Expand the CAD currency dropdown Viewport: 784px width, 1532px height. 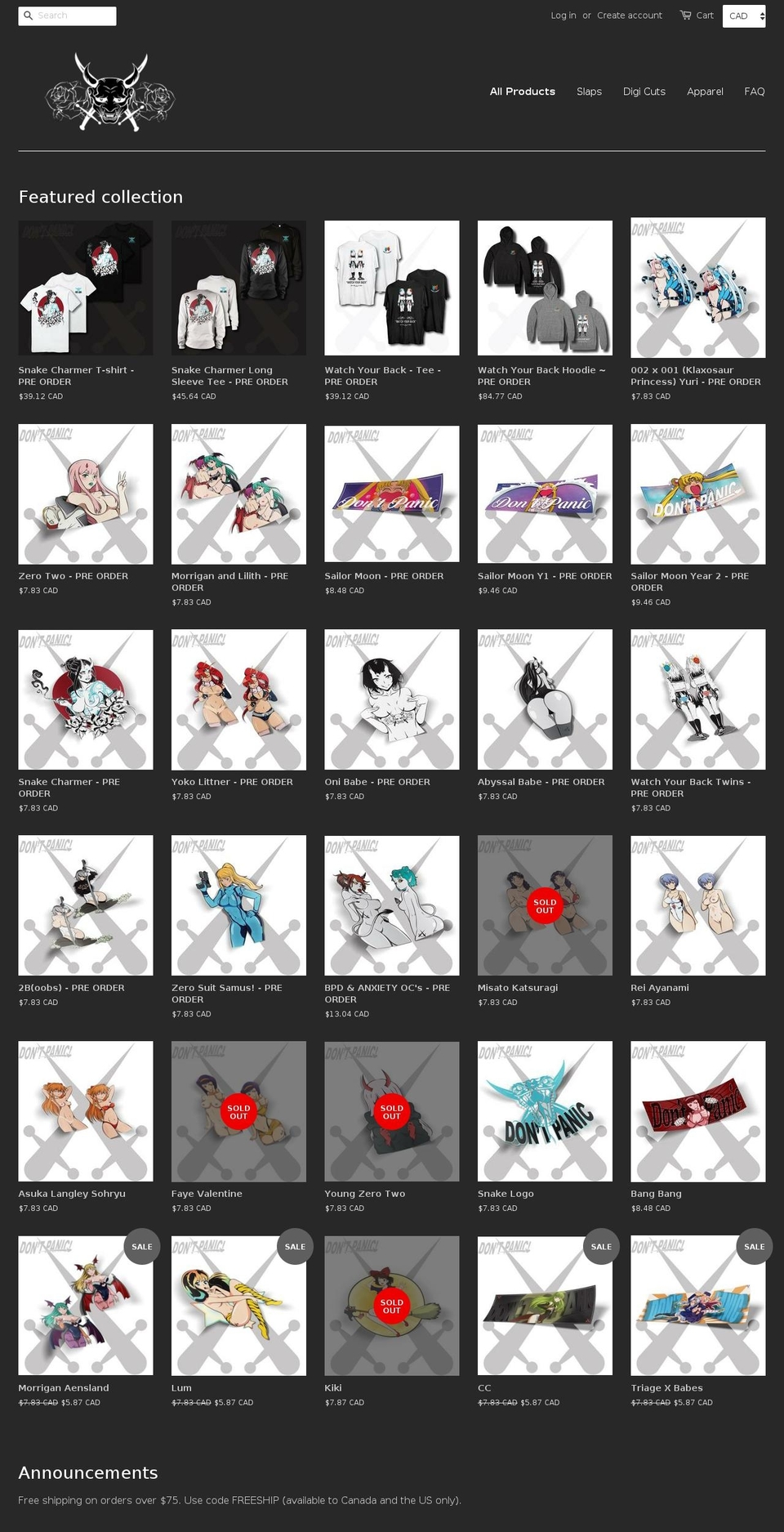[744, 16]
